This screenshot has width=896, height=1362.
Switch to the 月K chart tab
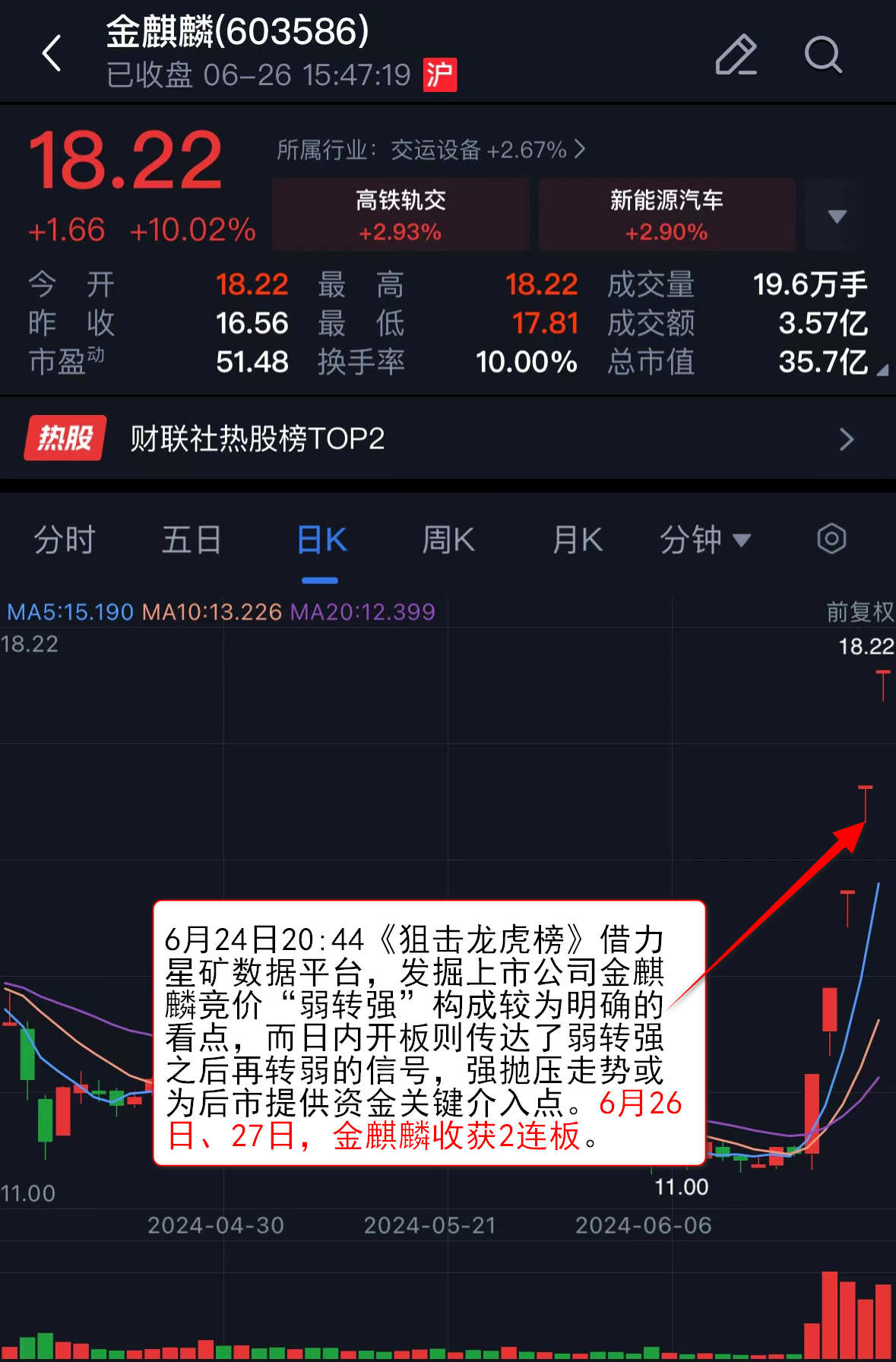click(x=577, y=540)
